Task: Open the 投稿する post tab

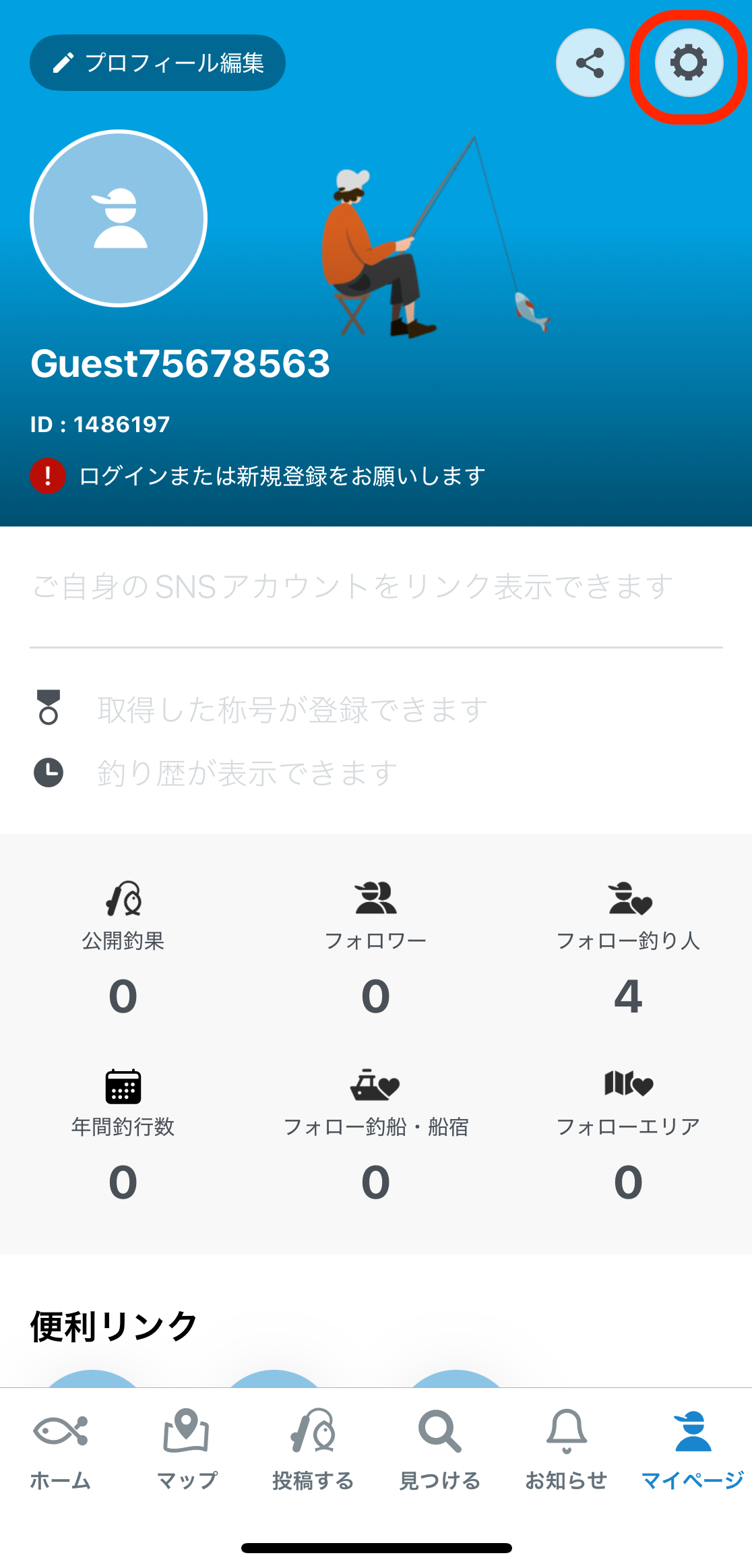Action: point(313,1449)
